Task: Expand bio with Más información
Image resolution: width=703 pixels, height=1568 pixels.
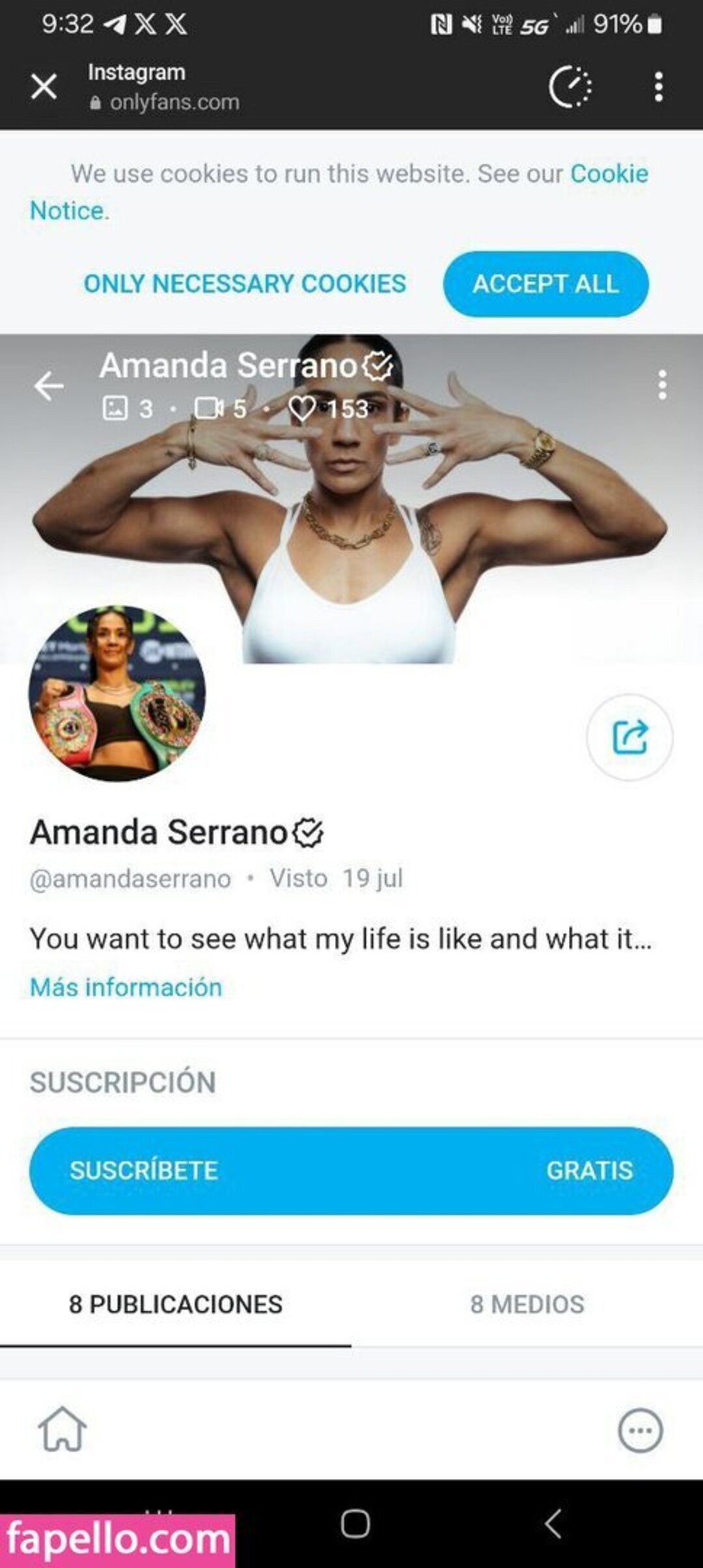Action: pyautogui.click(x=126, y=987)
